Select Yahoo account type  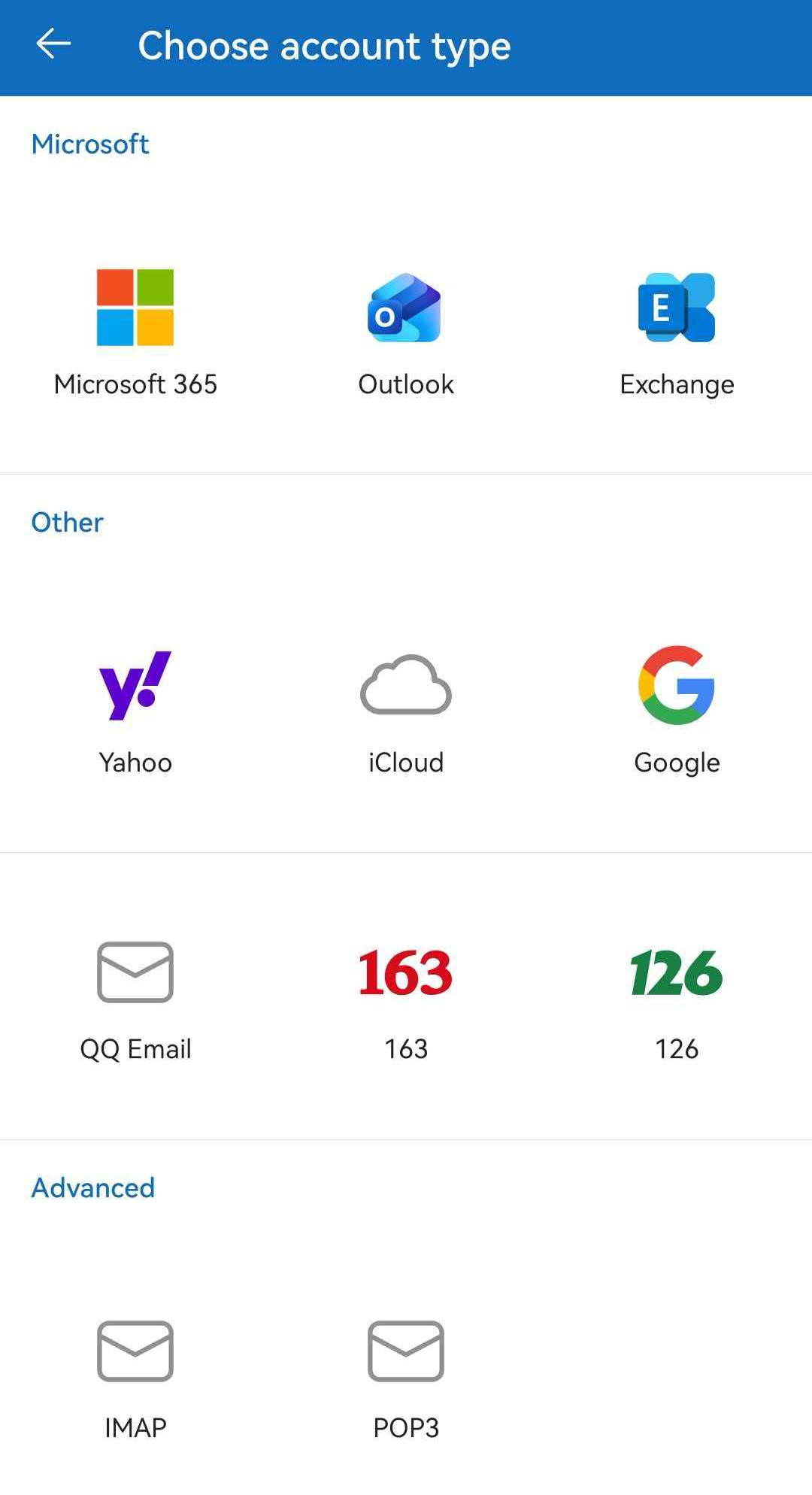pos(135,709)
